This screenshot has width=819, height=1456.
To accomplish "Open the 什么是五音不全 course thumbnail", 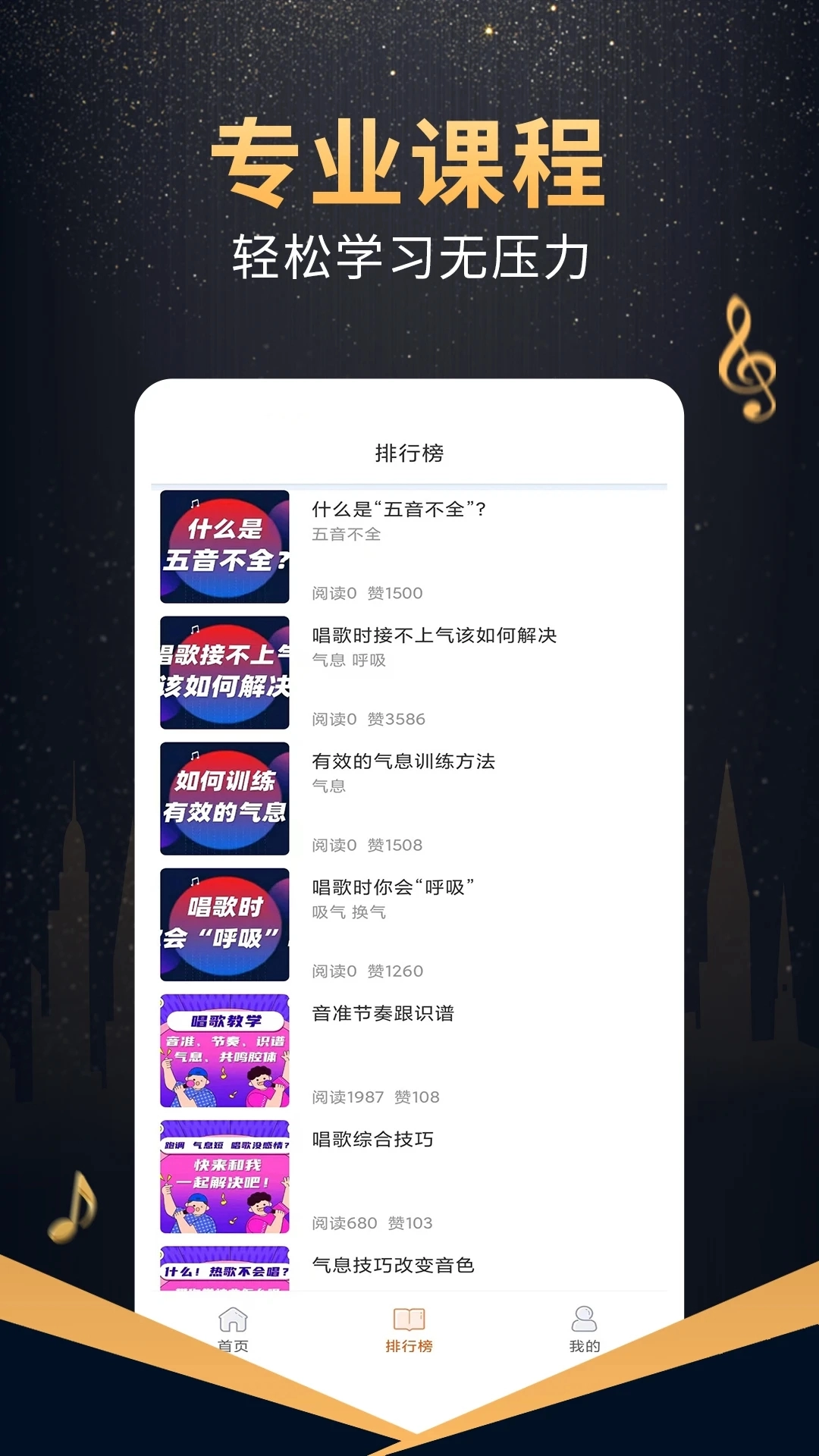I will tap(224, 546).
